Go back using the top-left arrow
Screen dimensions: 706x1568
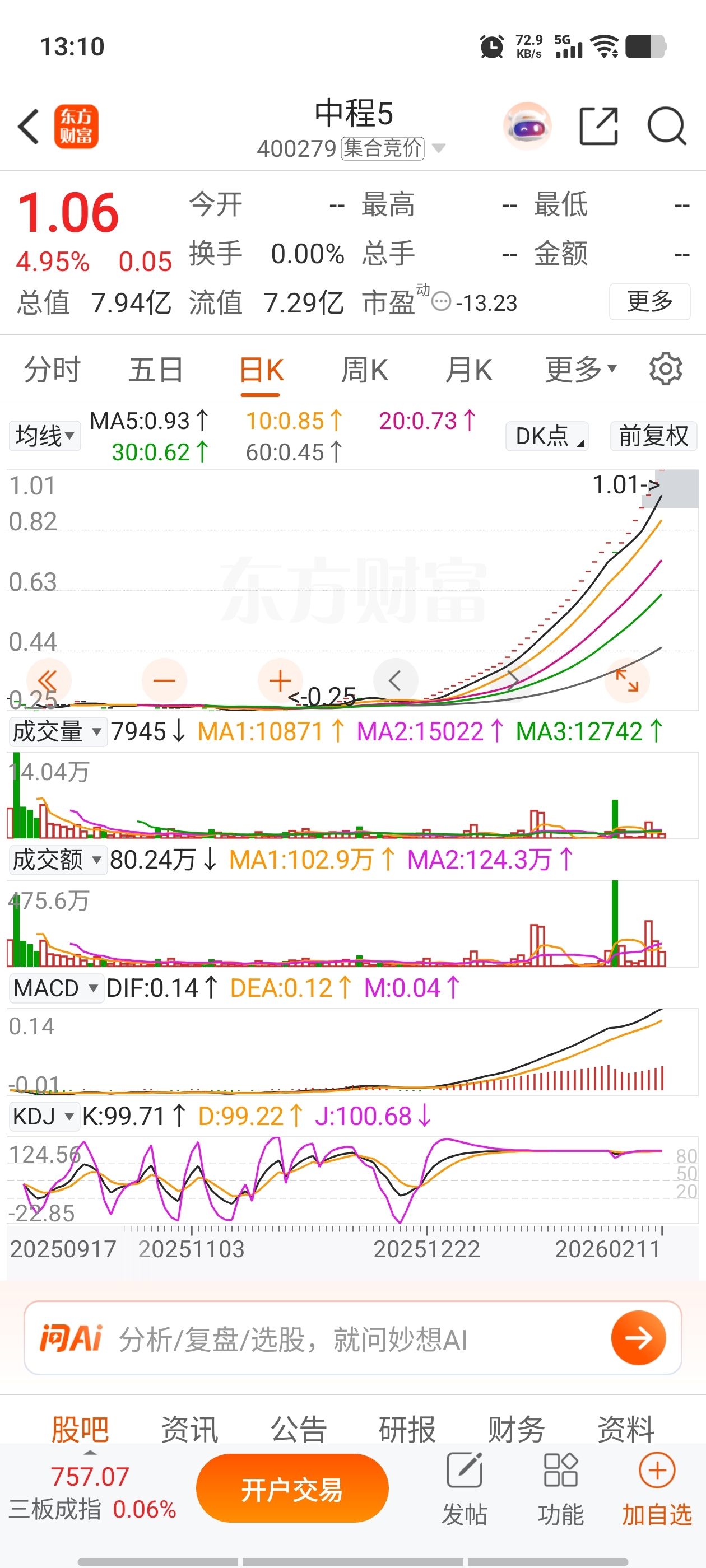29,127
